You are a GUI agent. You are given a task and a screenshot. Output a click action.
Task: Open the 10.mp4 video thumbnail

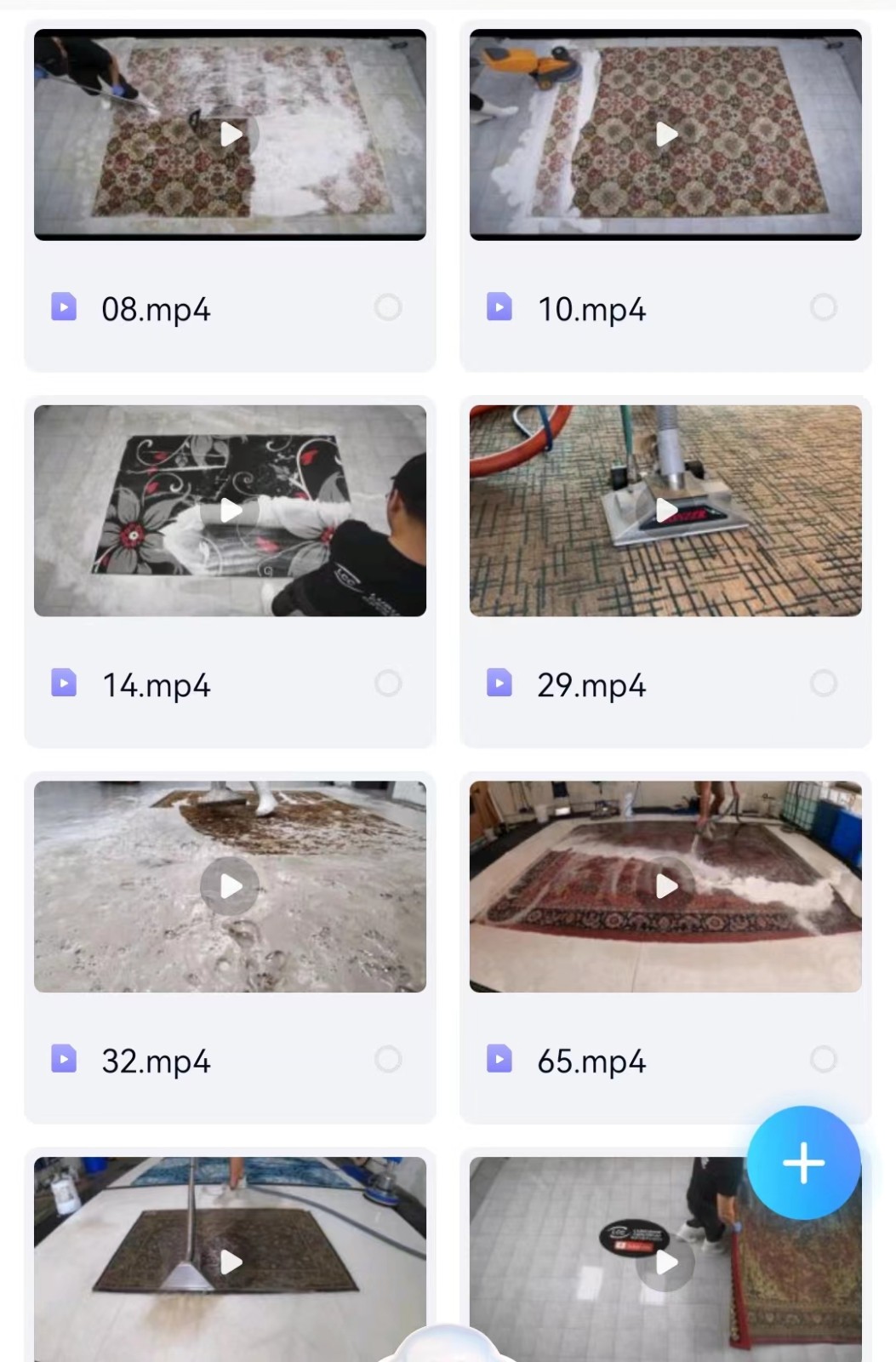click(x=665, y=134)
